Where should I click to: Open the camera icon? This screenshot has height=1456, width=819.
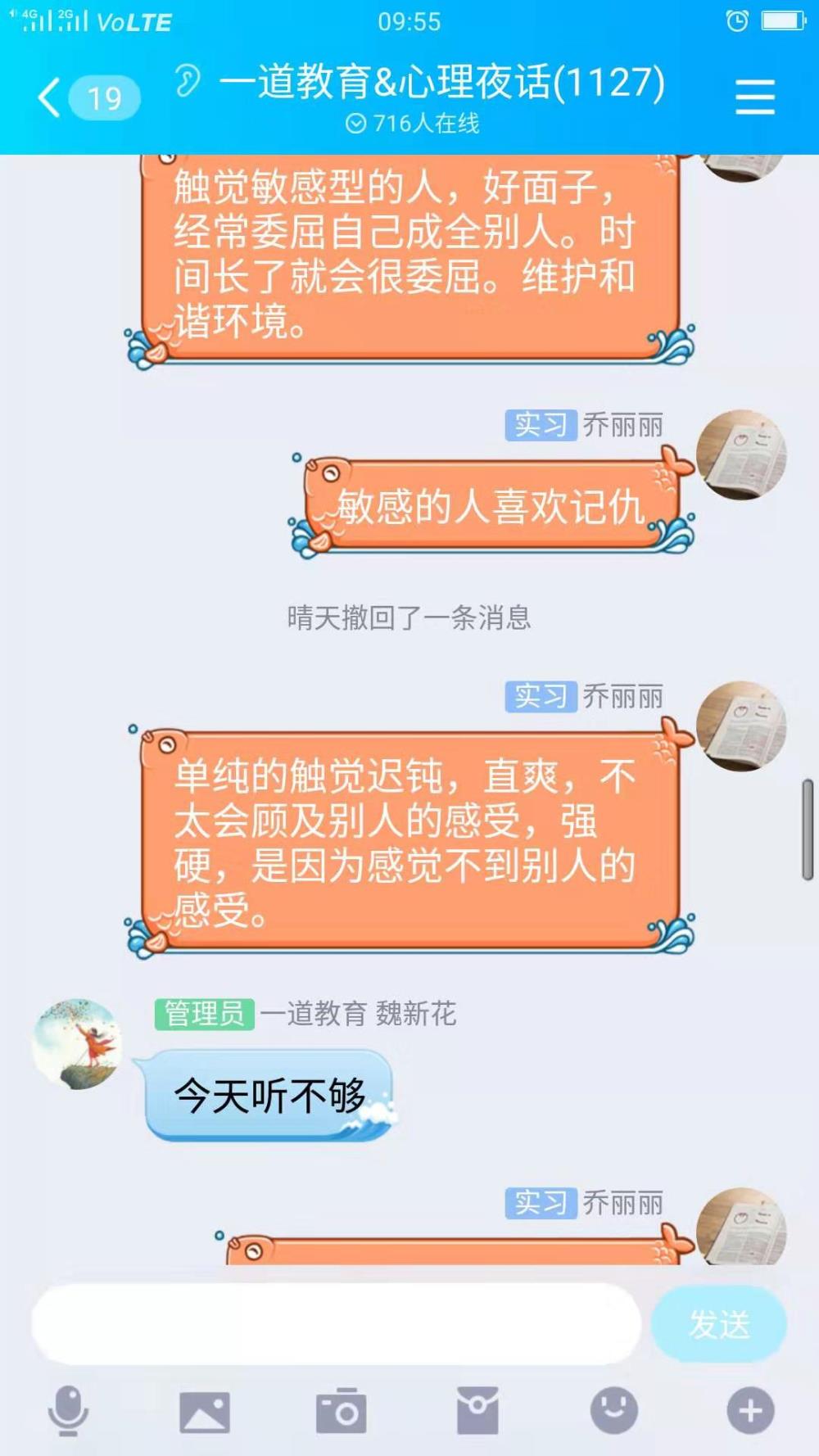341,1411
